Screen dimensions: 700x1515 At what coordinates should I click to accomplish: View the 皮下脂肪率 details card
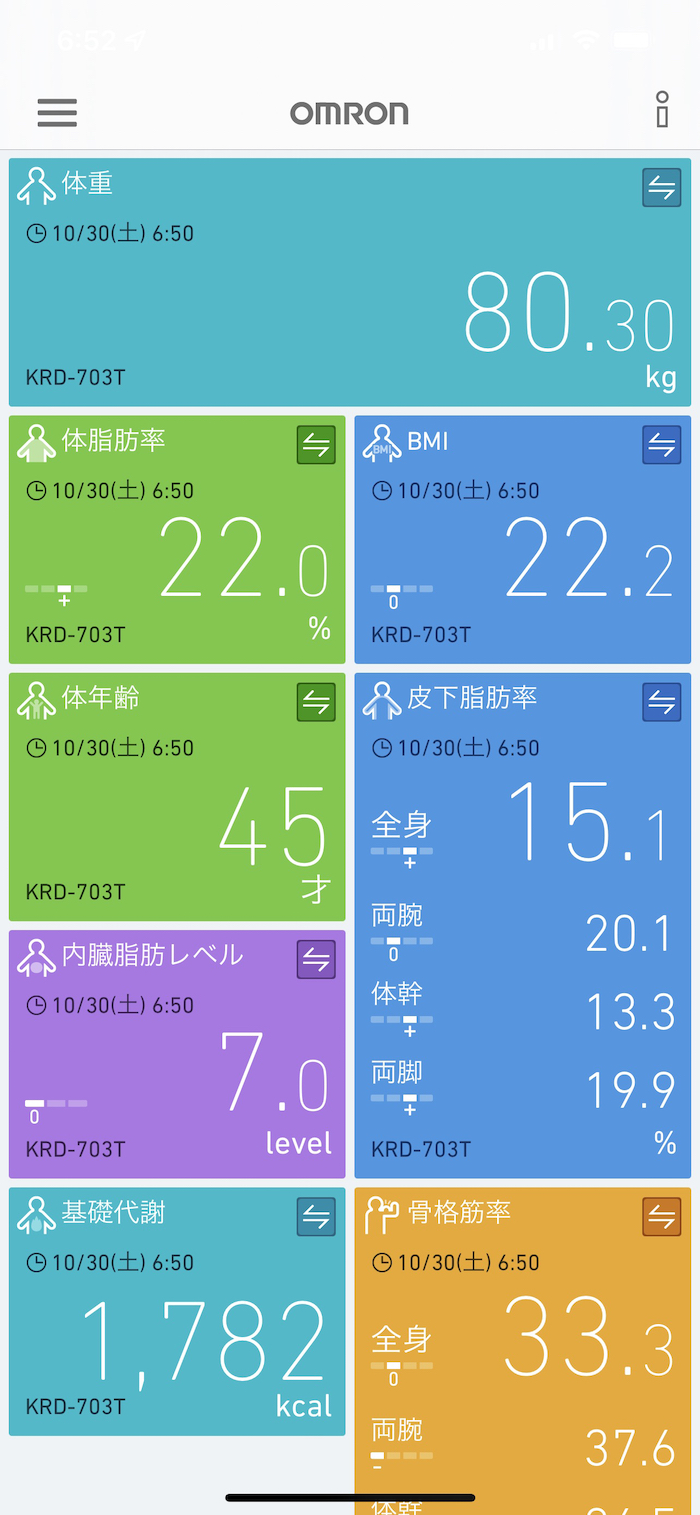click(x=522, y=950)
